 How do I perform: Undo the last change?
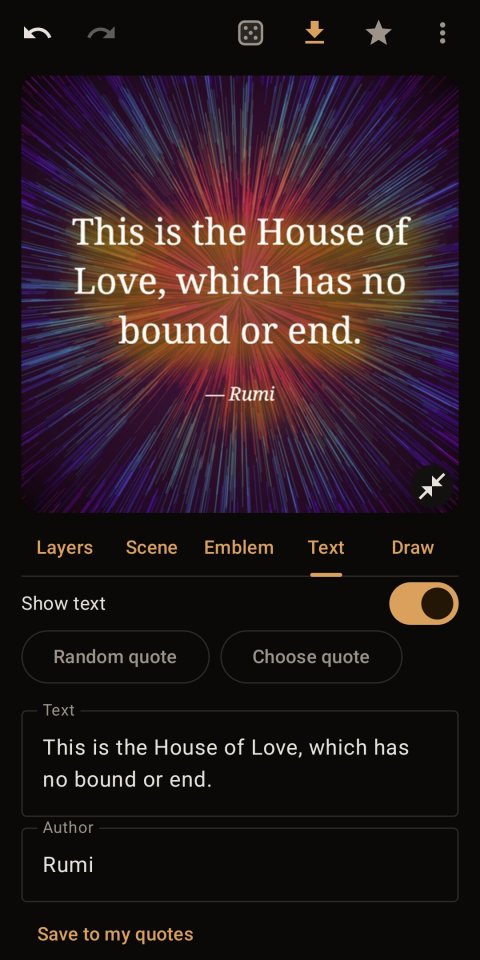[x=37, y=33]
